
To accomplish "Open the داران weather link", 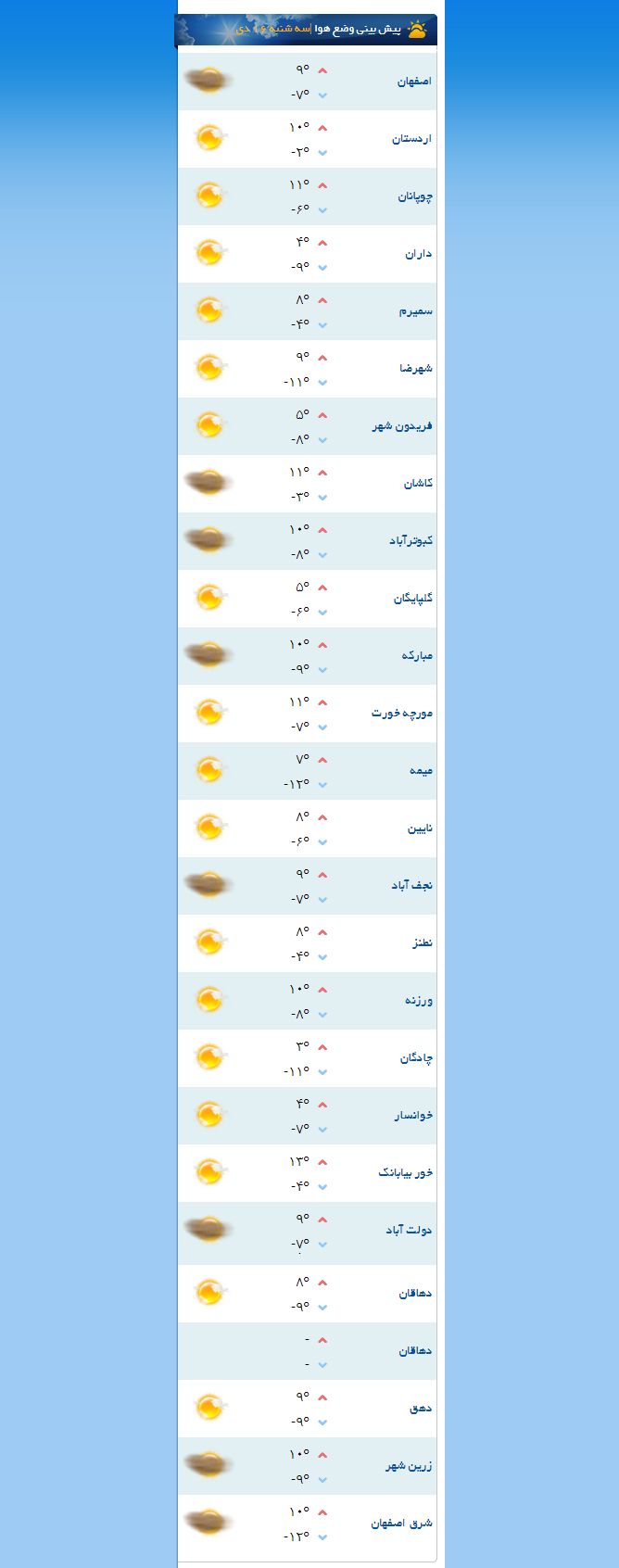I will coord(418,254).
